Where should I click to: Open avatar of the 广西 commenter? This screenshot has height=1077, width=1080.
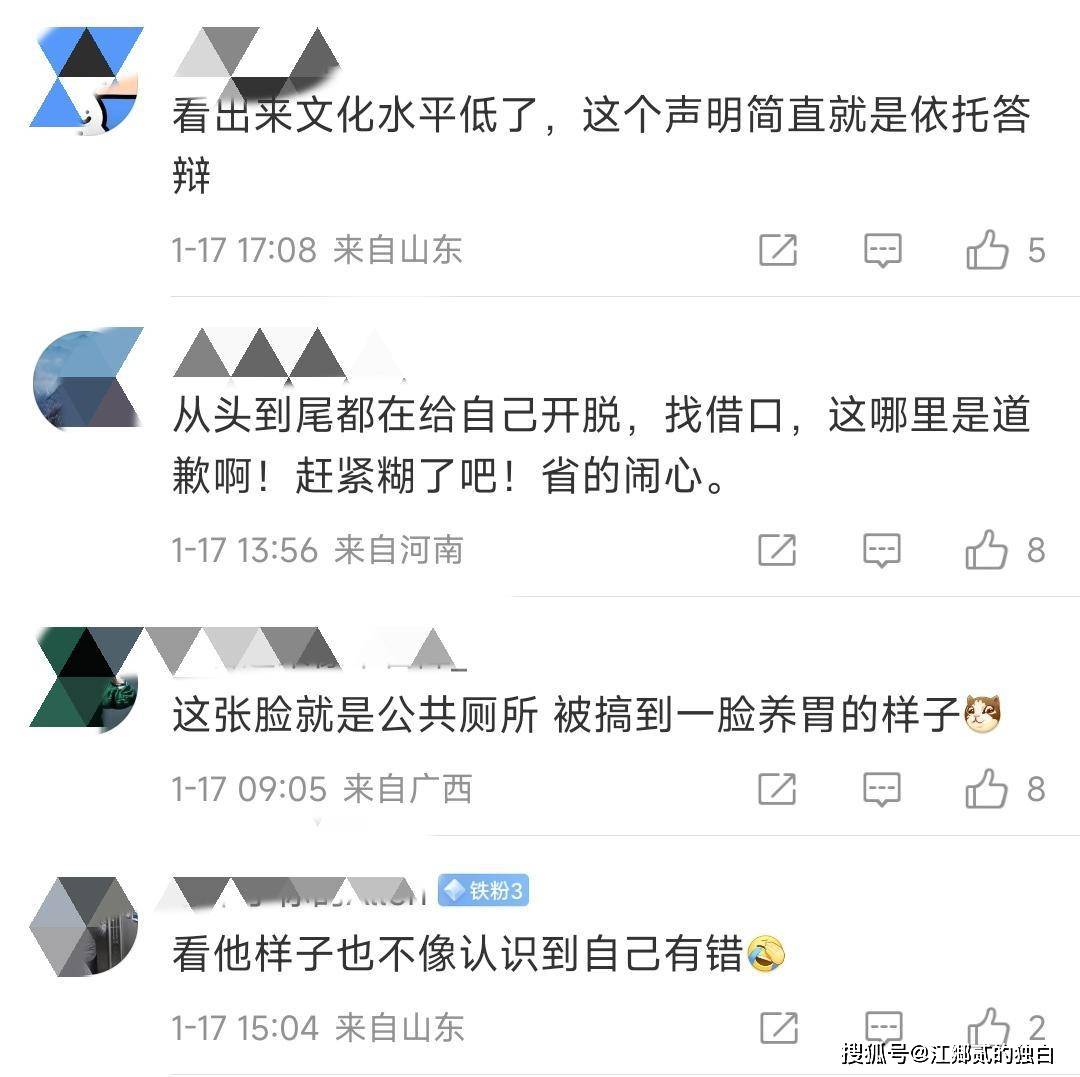[85, 677]
